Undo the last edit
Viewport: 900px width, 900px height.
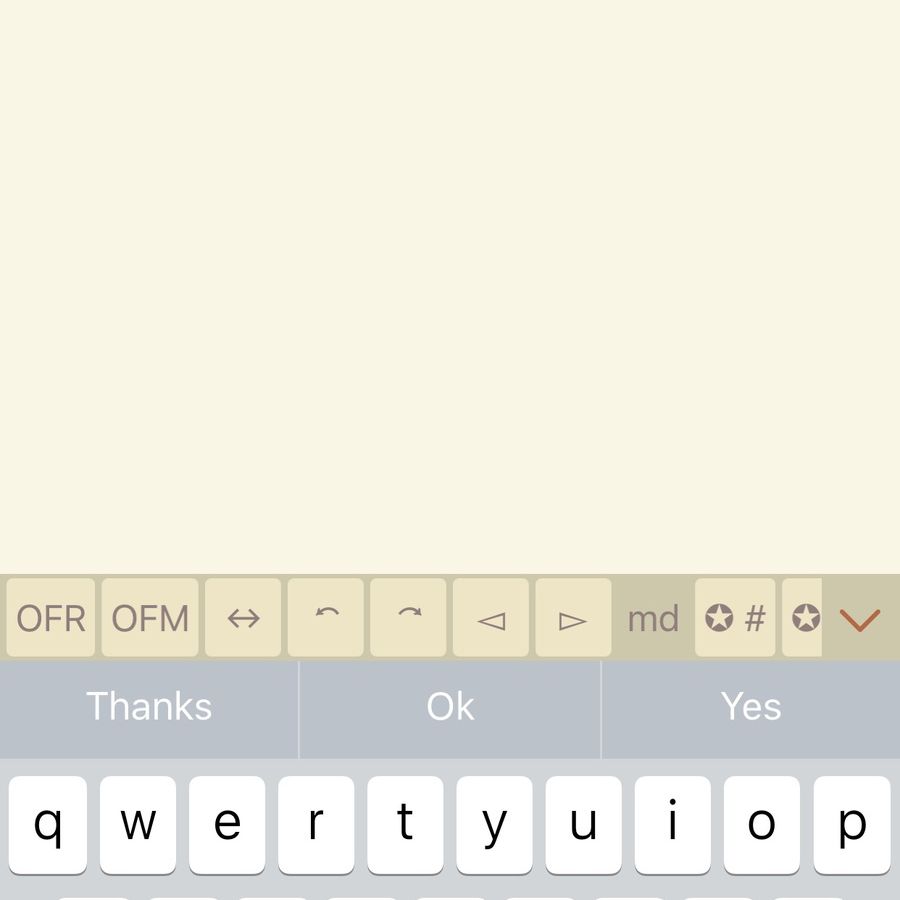click(x=326, y=618)
